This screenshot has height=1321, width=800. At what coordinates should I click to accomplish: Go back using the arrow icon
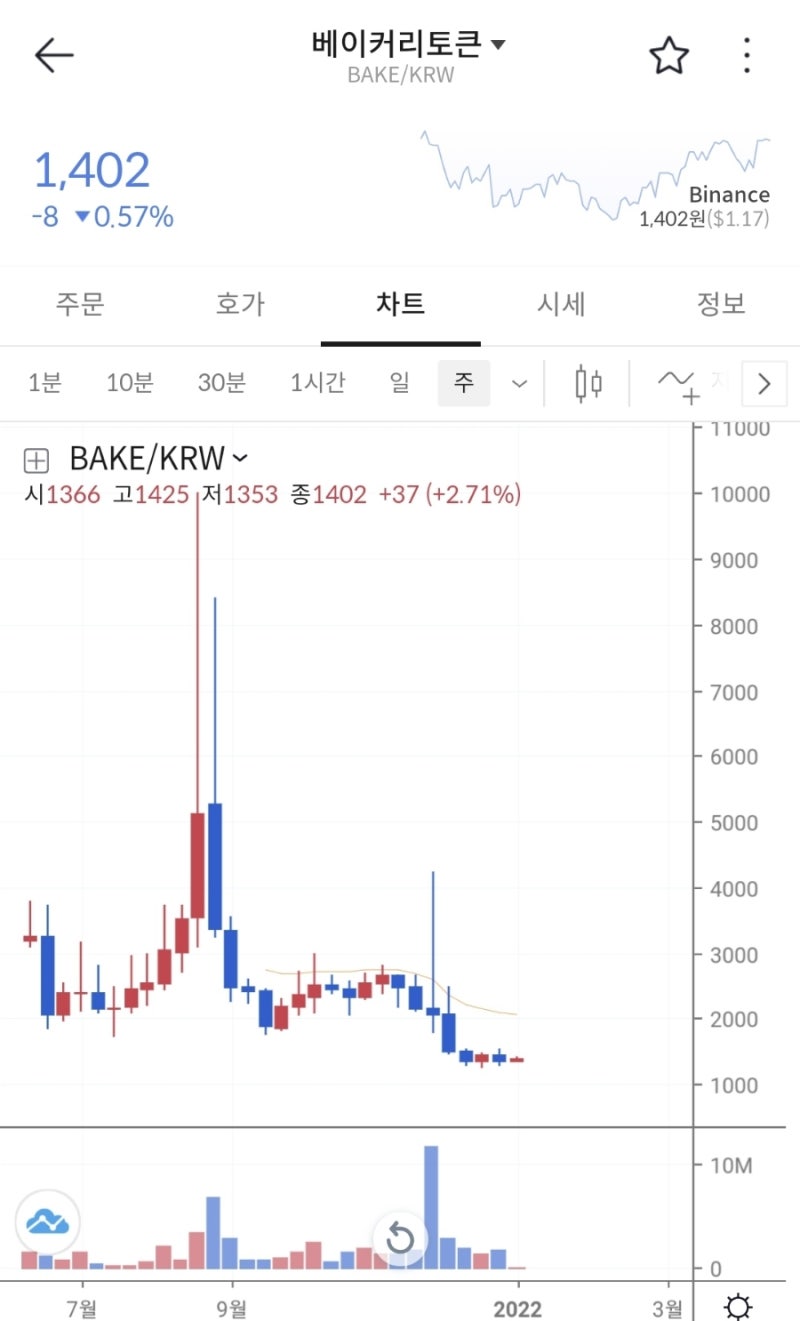54,56
